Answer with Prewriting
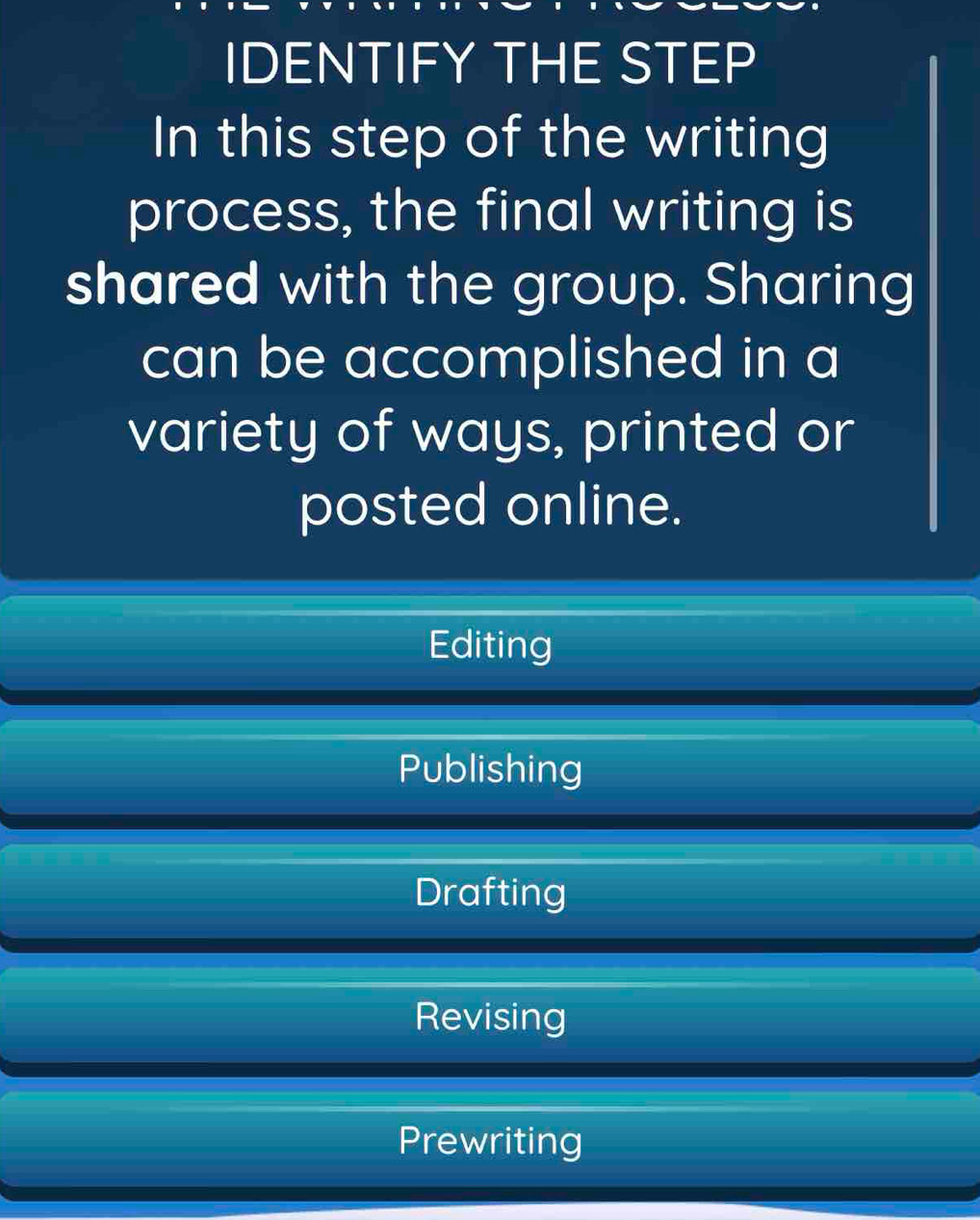 [490, 1140]
